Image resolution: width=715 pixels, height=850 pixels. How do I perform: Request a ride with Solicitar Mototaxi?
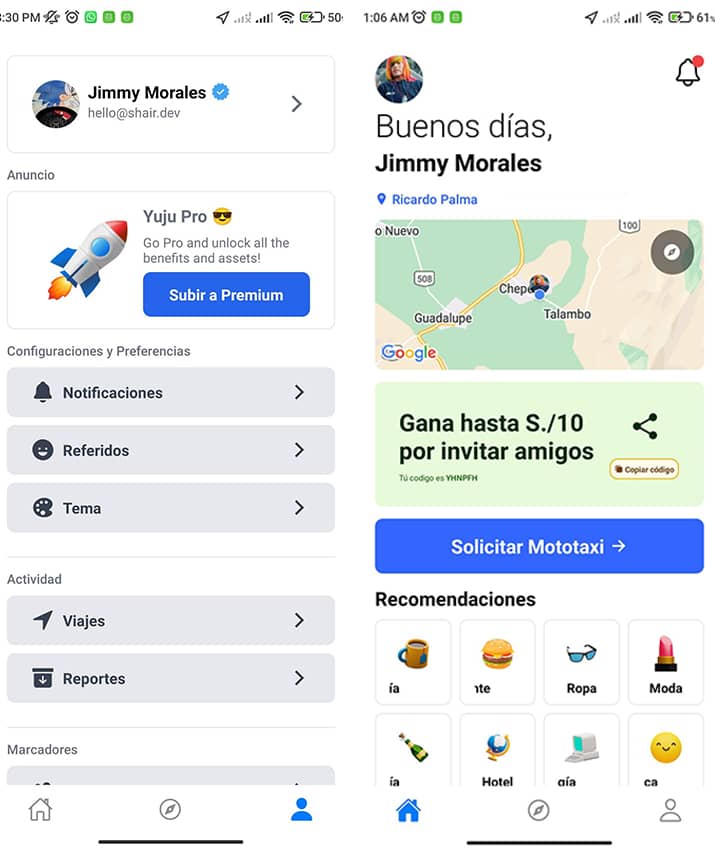pyautogui.click(x=538, y=547)
